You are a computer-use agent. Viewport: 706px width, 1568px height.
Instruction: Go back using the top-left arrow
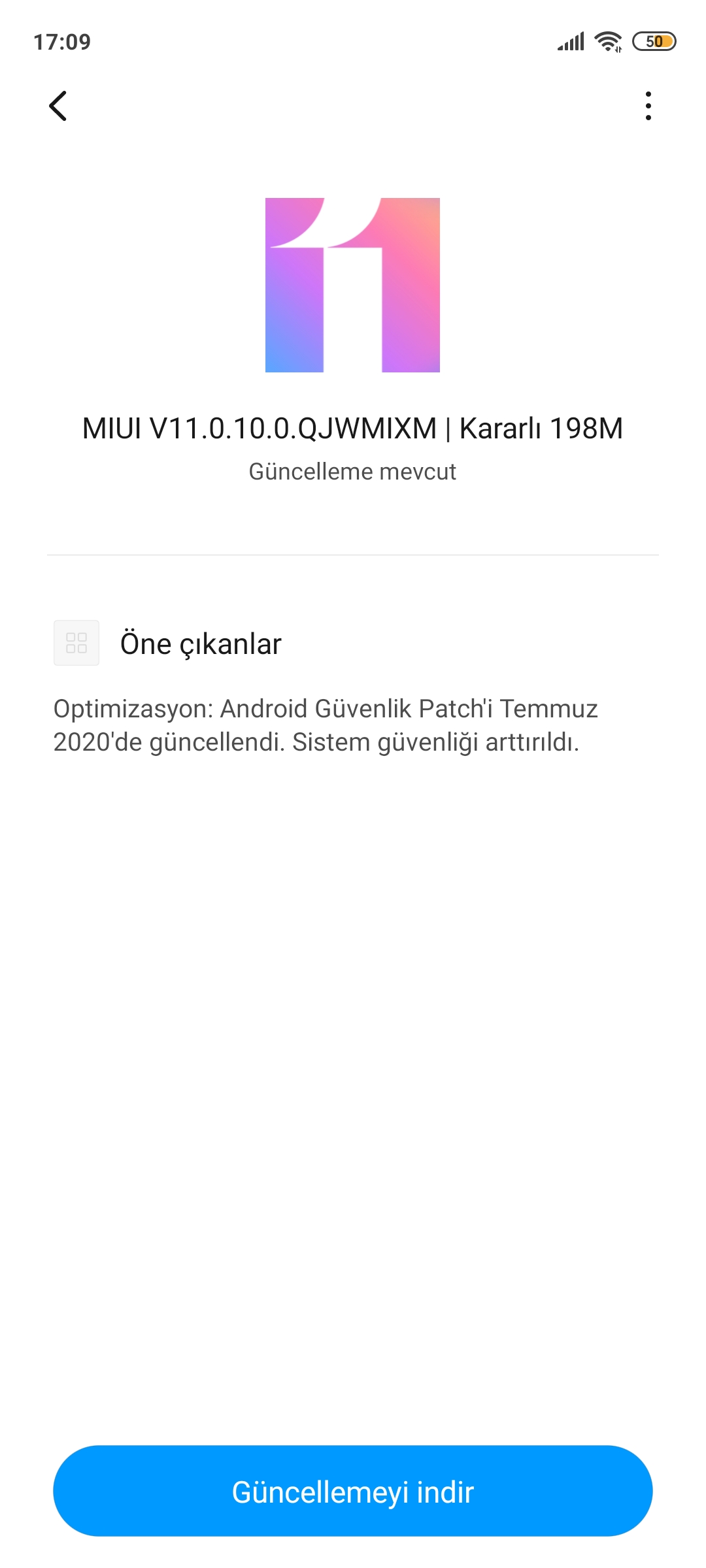pyautogui.click(x=58, y=106)
